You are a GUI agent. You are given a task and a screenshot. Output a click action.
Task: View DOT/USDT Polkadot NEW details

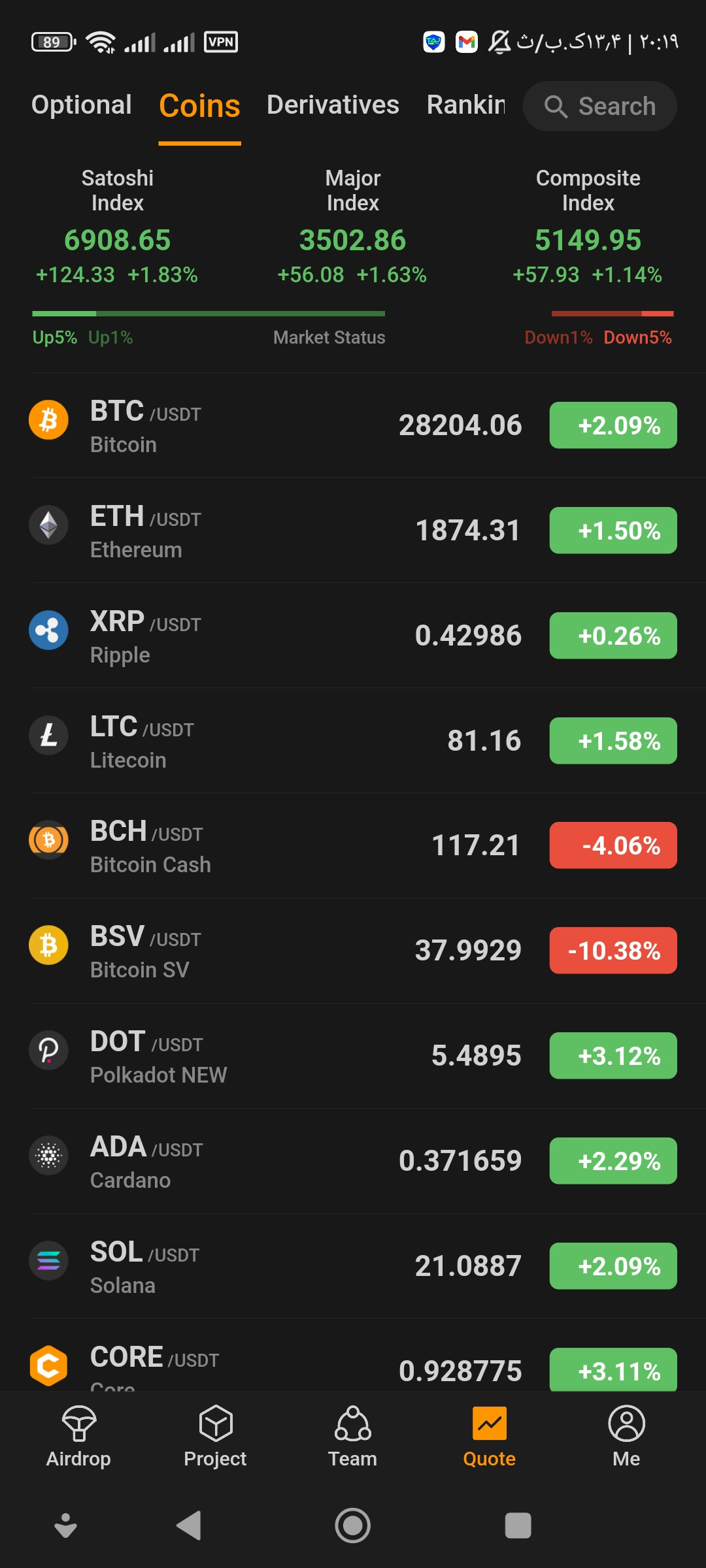[x=353, y=1056]
